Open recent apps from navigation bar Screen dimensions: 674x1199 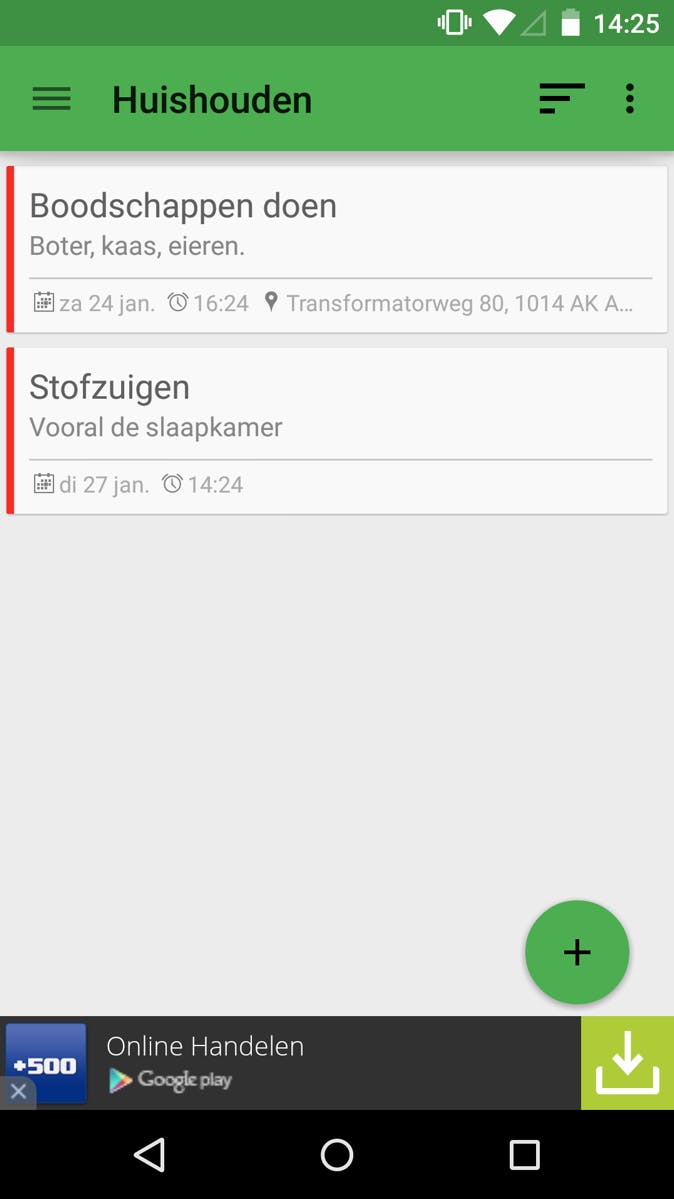(524, 1155)
